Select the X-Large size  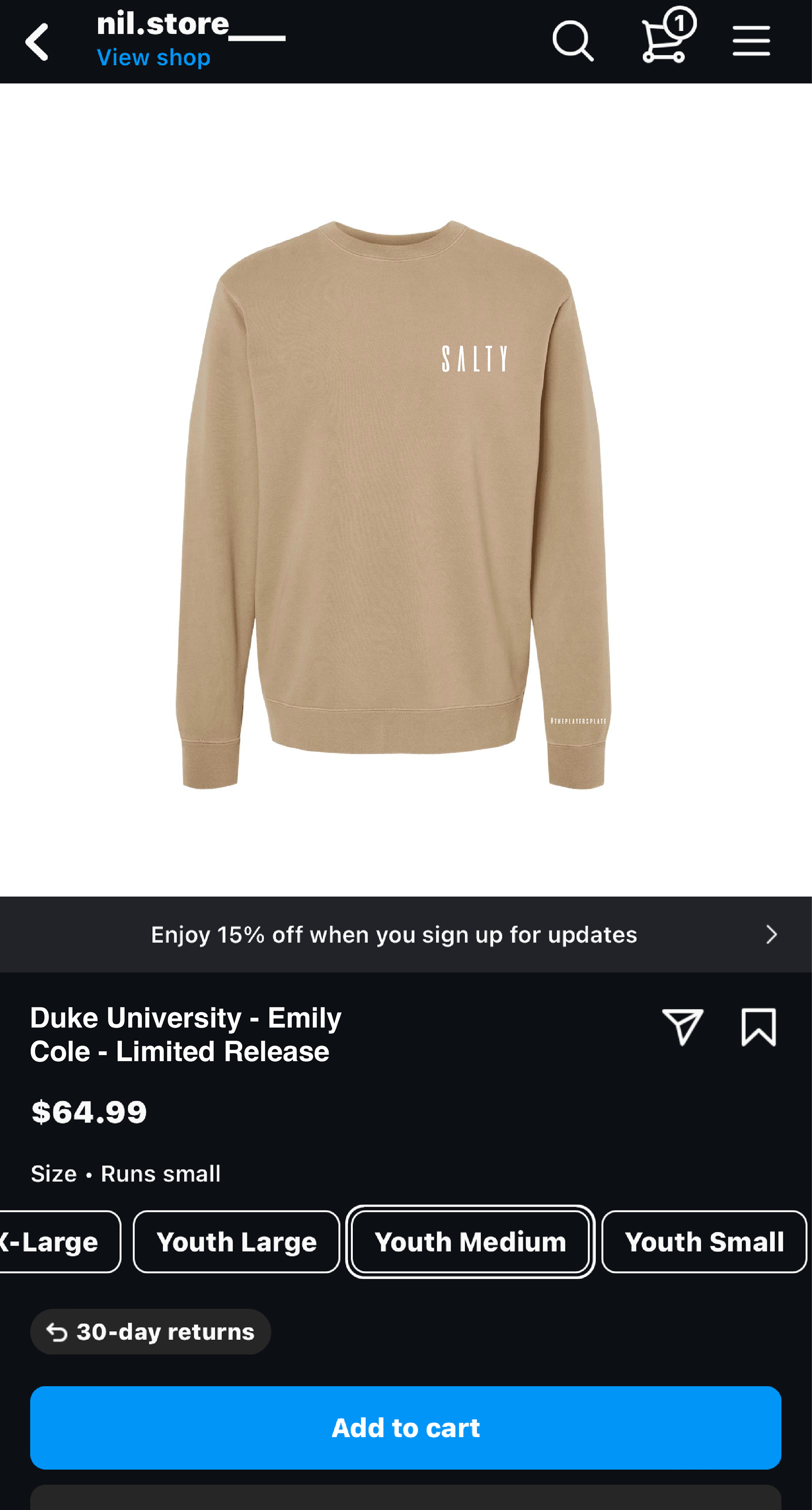56,1242
